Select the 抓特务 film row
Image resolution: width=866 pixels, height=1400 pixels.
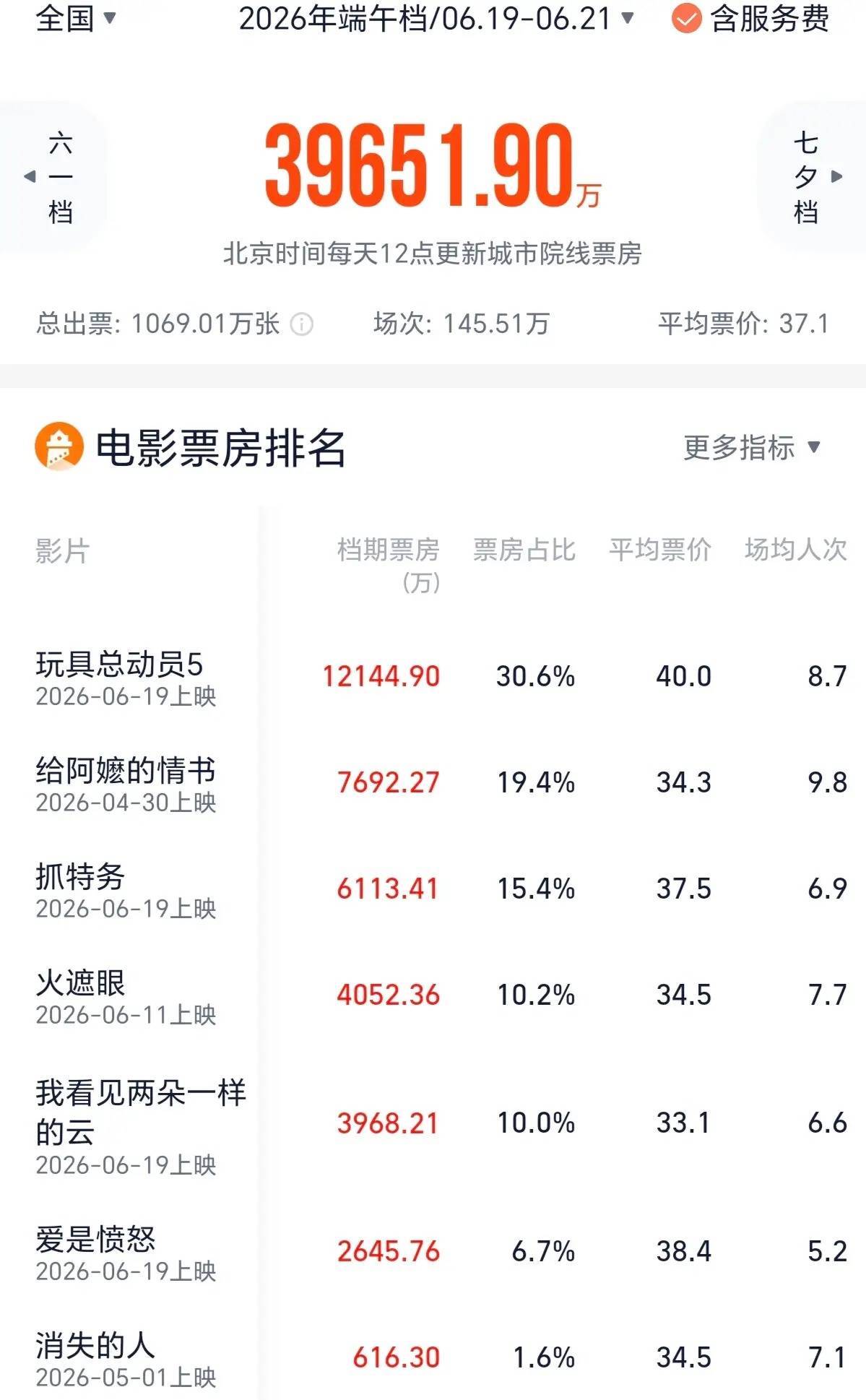point(433,890)
